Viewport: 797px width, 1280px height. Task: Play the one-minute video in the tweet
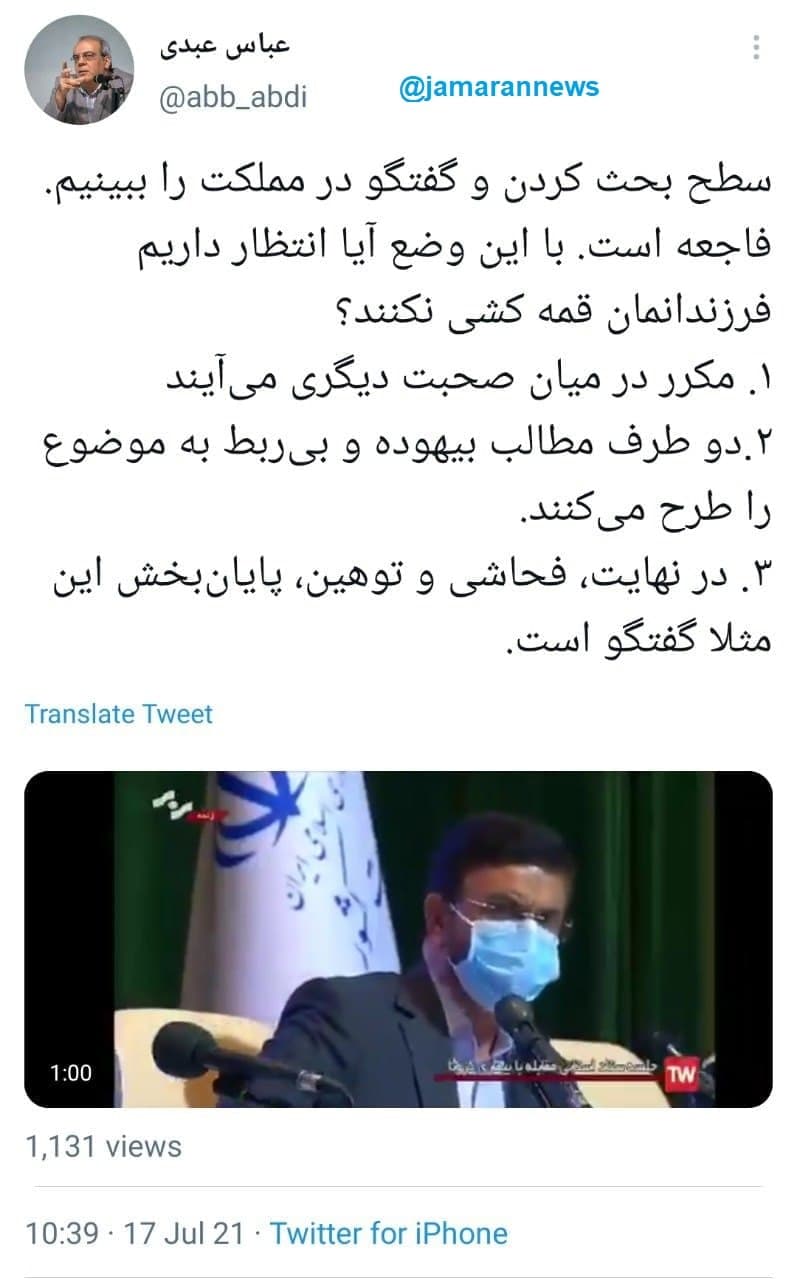point(398,938)
